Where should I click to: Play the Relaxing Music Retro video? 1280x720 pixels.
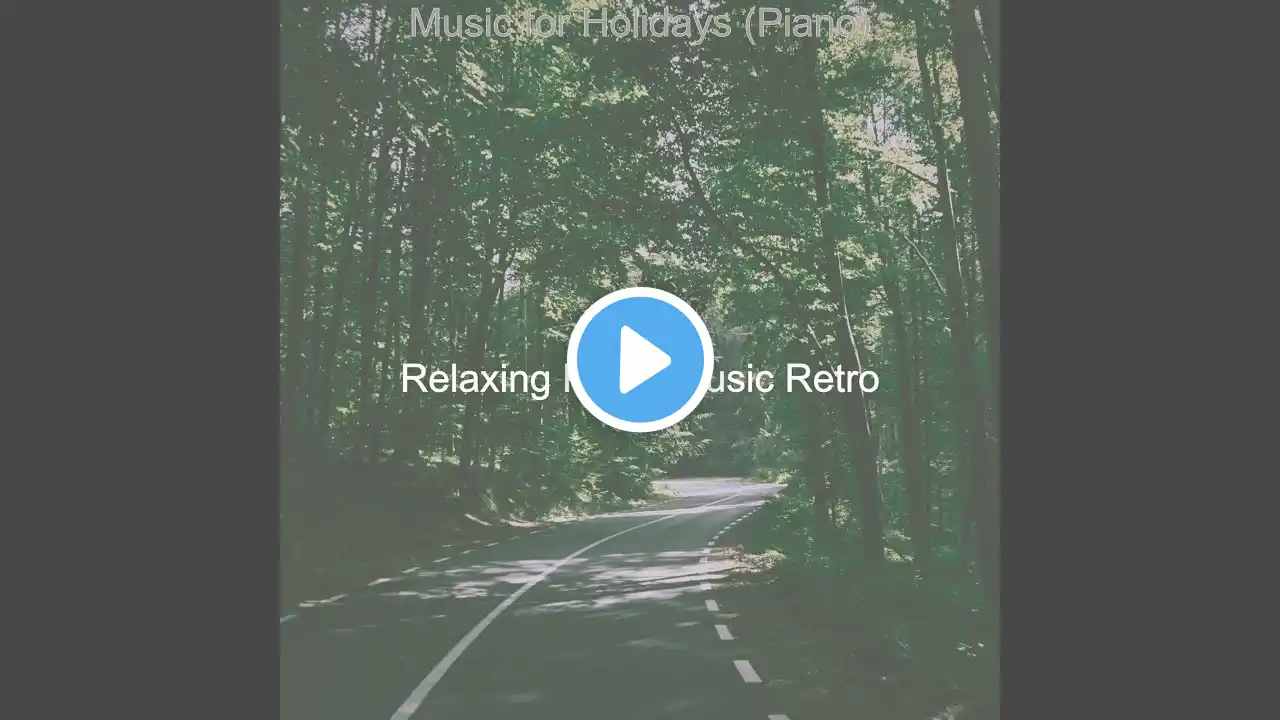coord(640,360)
